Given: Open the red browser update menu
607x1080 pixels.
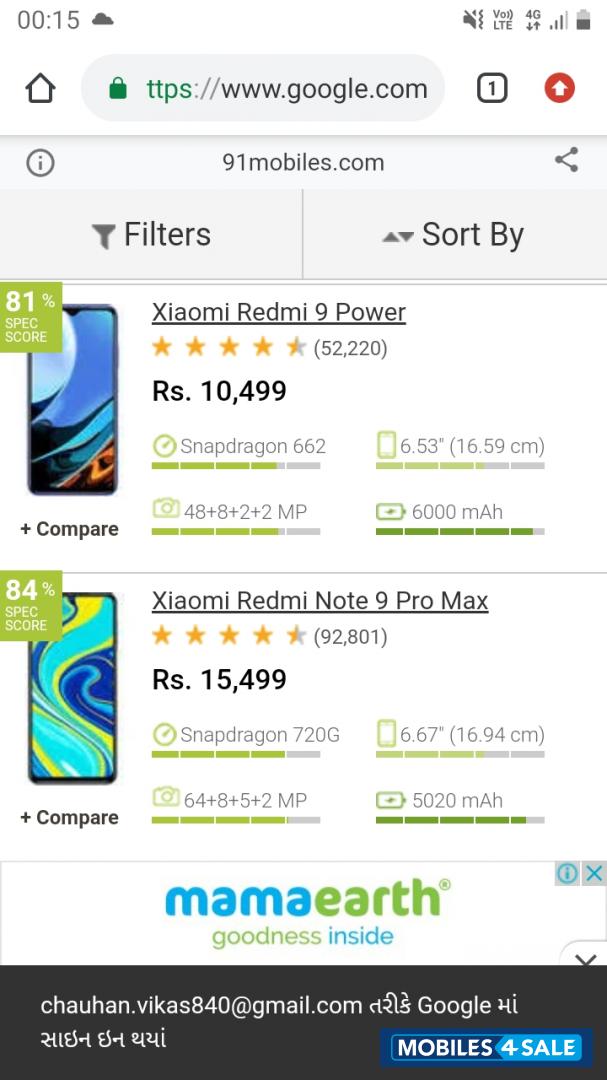Looking at the screenshot, I should tap(559, 89).
